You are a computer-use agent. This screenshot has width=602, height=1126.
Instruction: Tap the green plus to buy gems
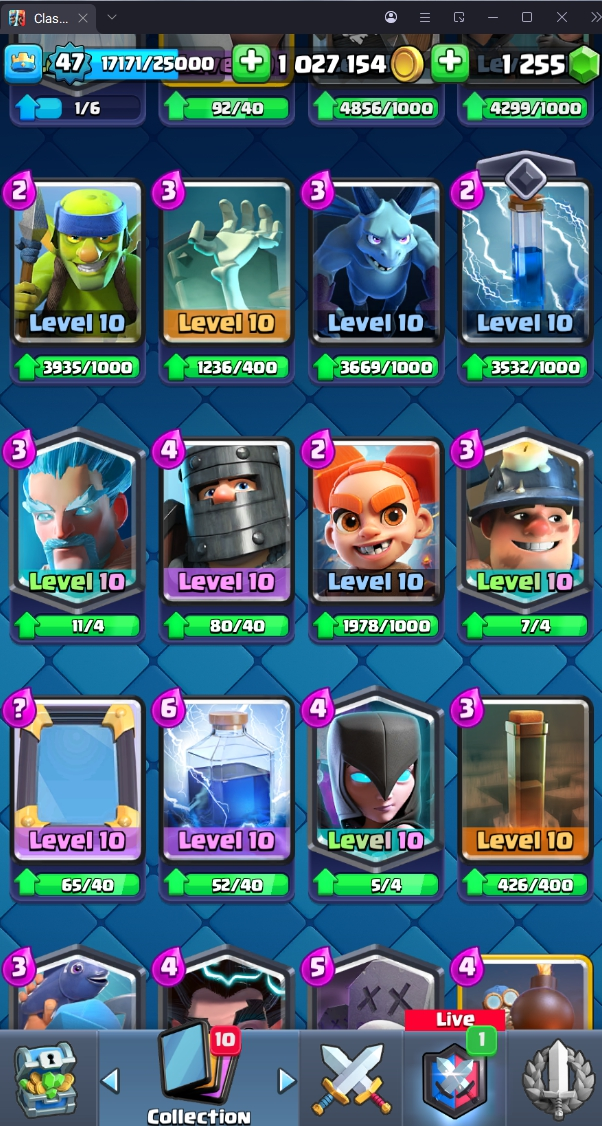450,63
